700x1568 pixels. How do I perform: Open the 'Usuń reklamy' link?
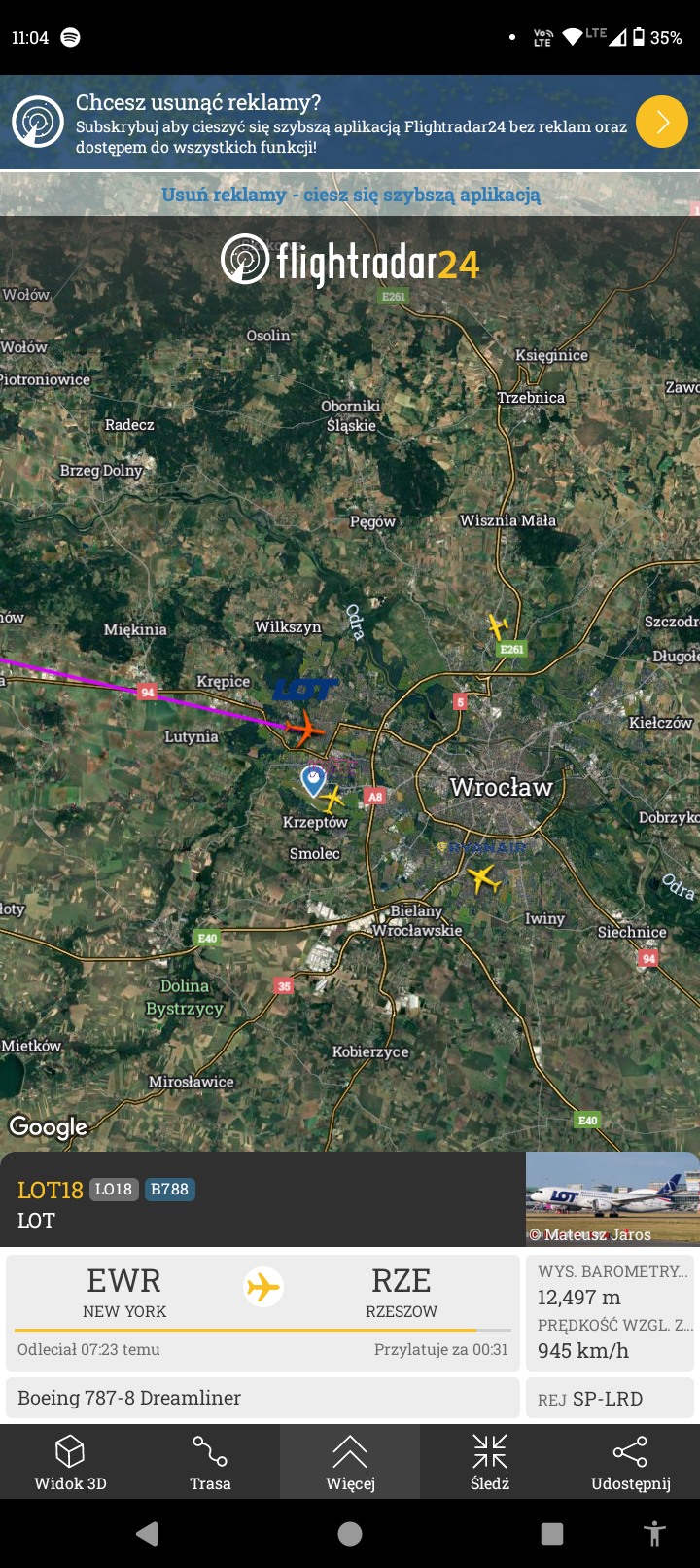[x=351, y=195]
